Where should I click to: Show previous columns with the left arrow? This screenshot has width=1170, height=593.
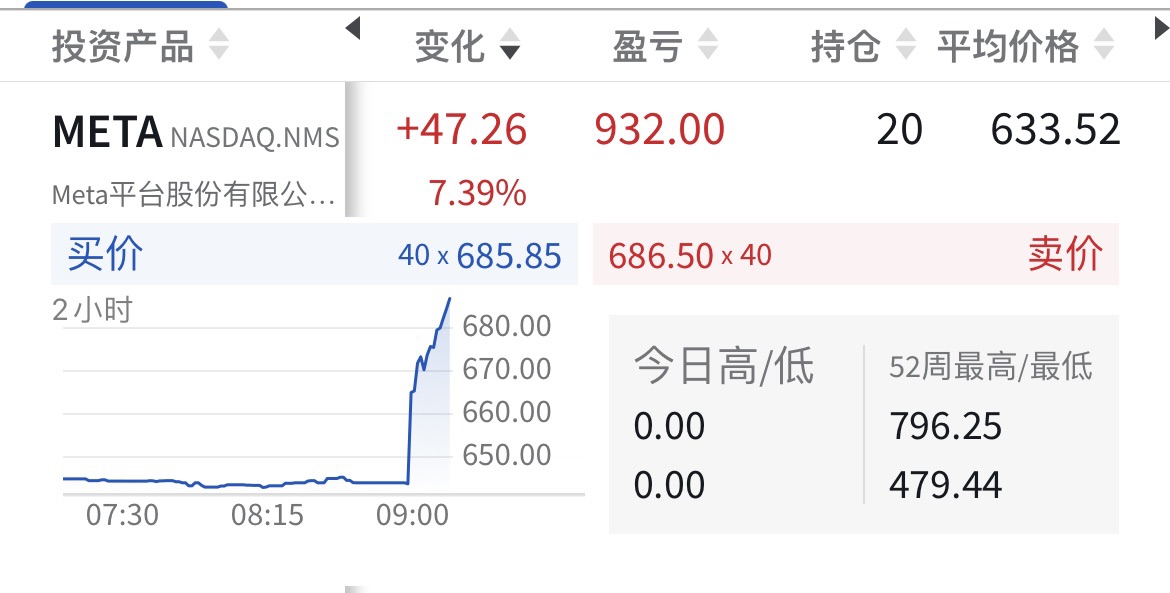[x=352, y=29]
